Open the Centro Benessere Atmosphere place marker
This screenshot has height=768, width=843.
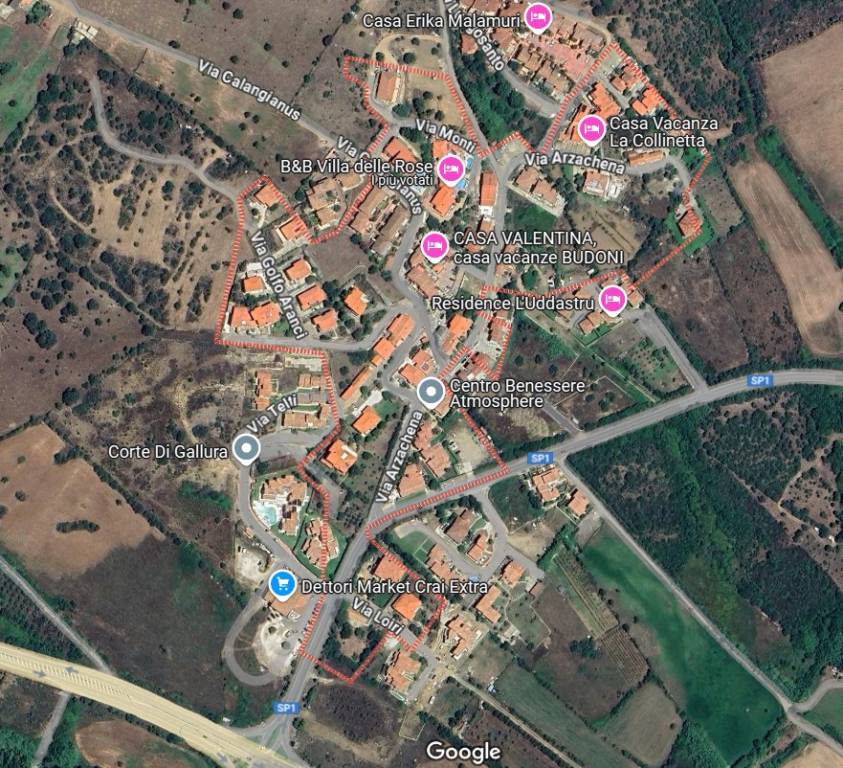431,392
